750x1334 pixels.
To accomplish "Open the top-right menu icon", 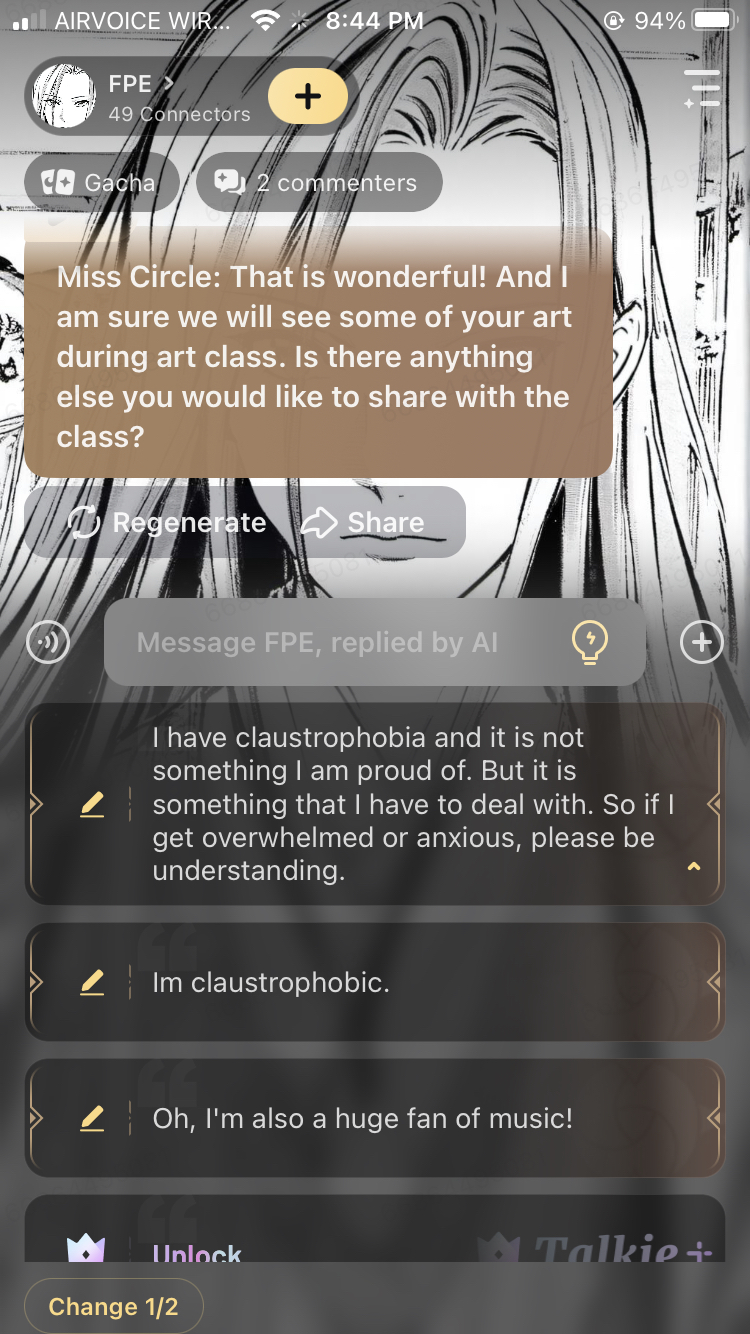I will [x=702, y=88].
